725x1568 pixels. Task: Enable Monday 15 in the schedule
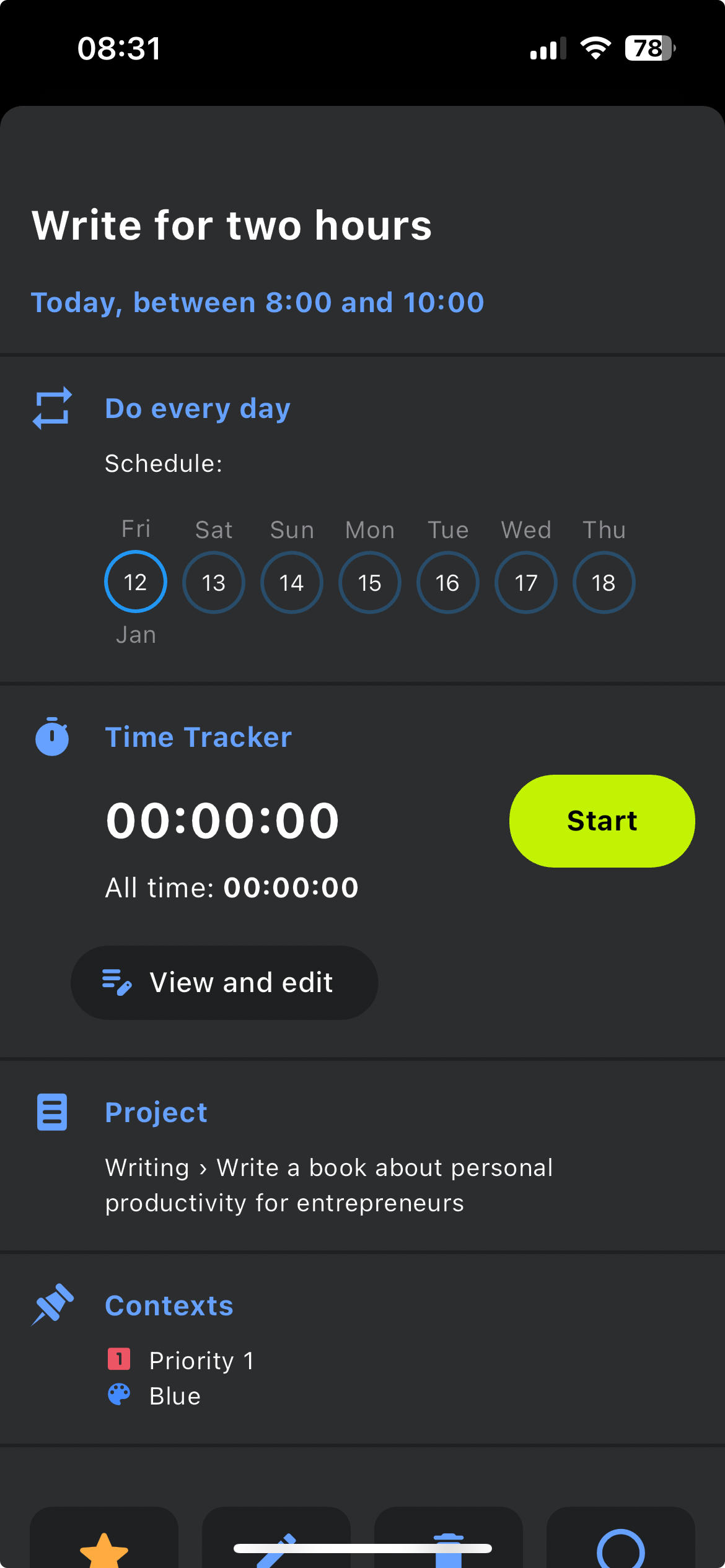coord(369,582)
